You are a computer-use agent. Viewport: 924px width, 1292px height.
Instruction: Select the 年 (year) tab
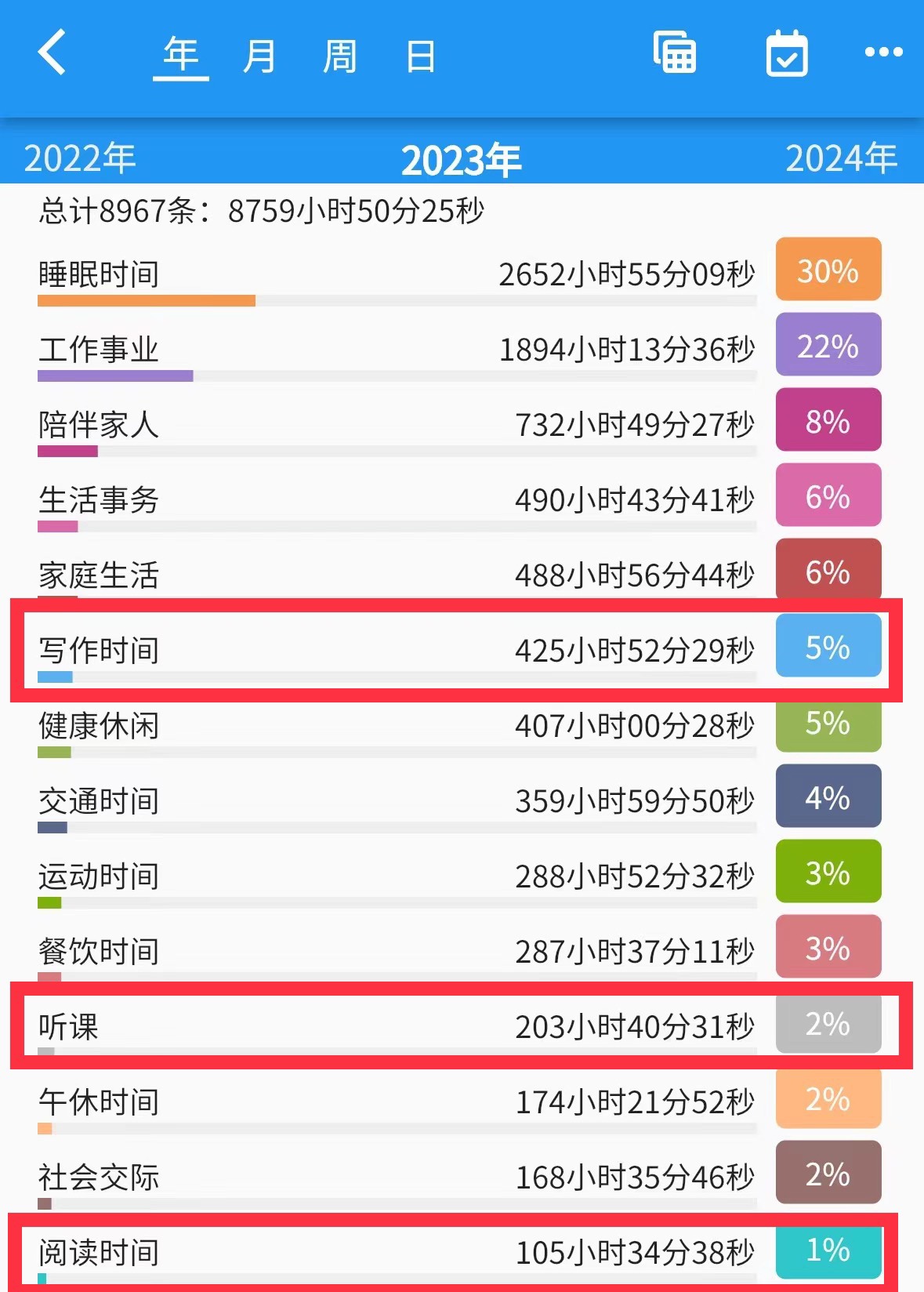(x=180, y=56)
